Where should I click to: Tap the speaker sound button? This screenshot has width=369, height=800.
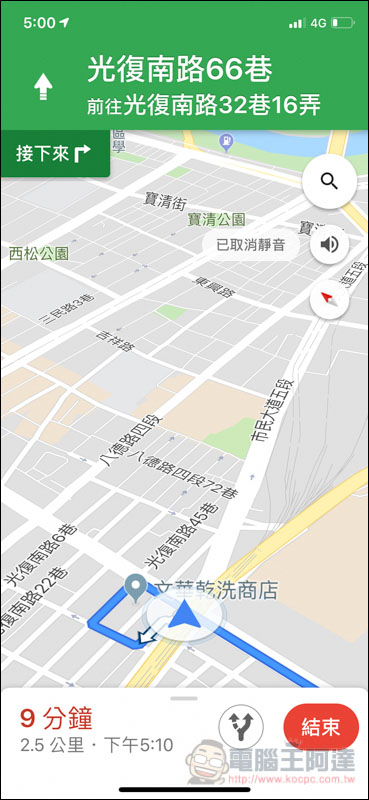pyautogui.click(x=329, y=245)
